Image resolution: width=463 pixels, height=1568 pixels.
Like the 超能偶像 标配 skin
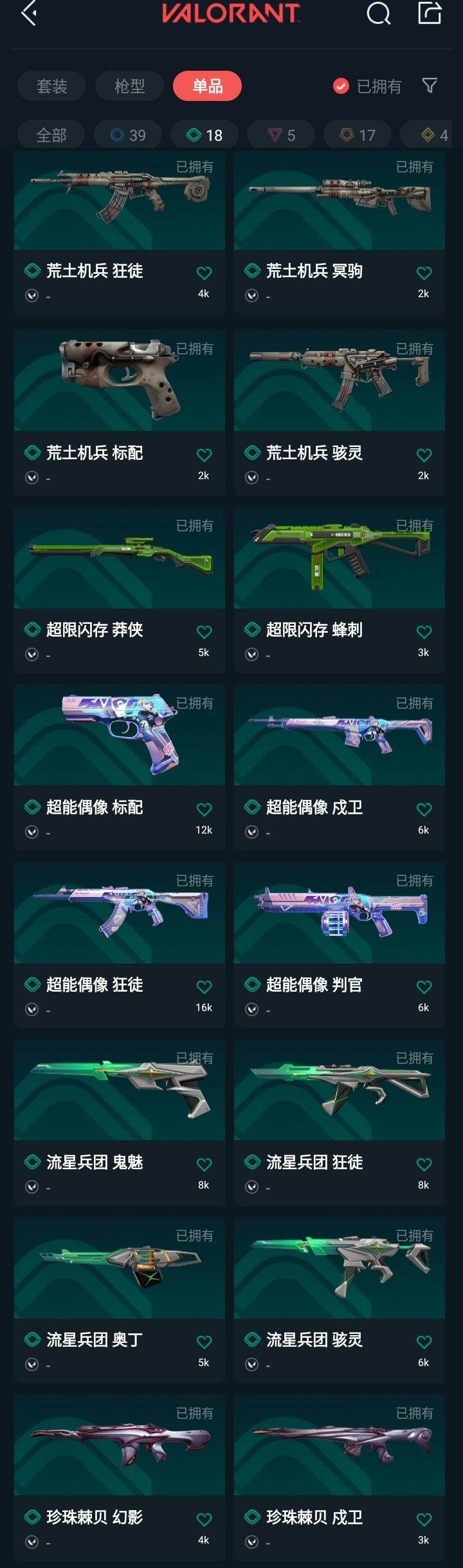[204, 810]
